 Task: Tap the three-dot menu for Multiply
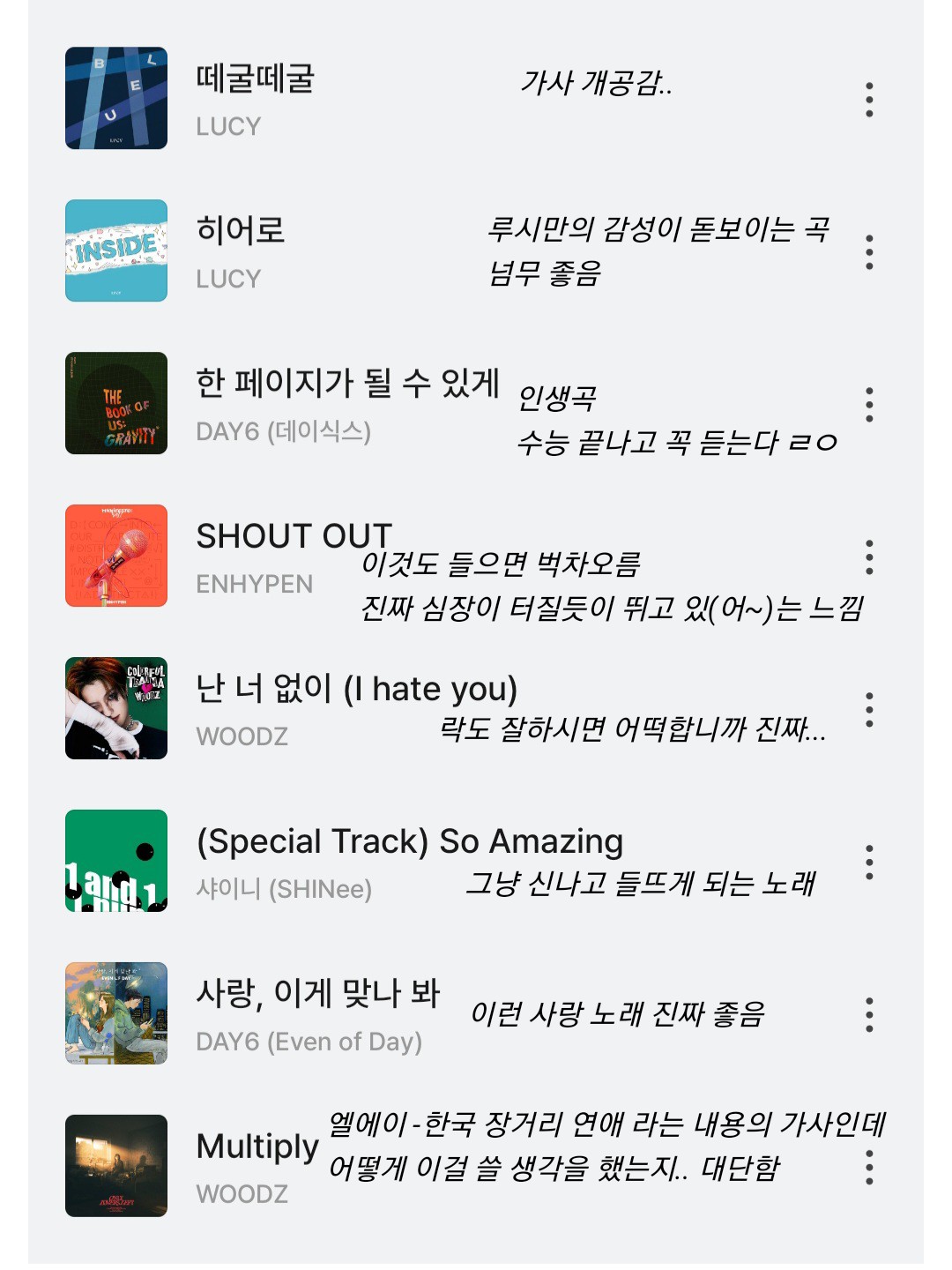[869, 1168]
